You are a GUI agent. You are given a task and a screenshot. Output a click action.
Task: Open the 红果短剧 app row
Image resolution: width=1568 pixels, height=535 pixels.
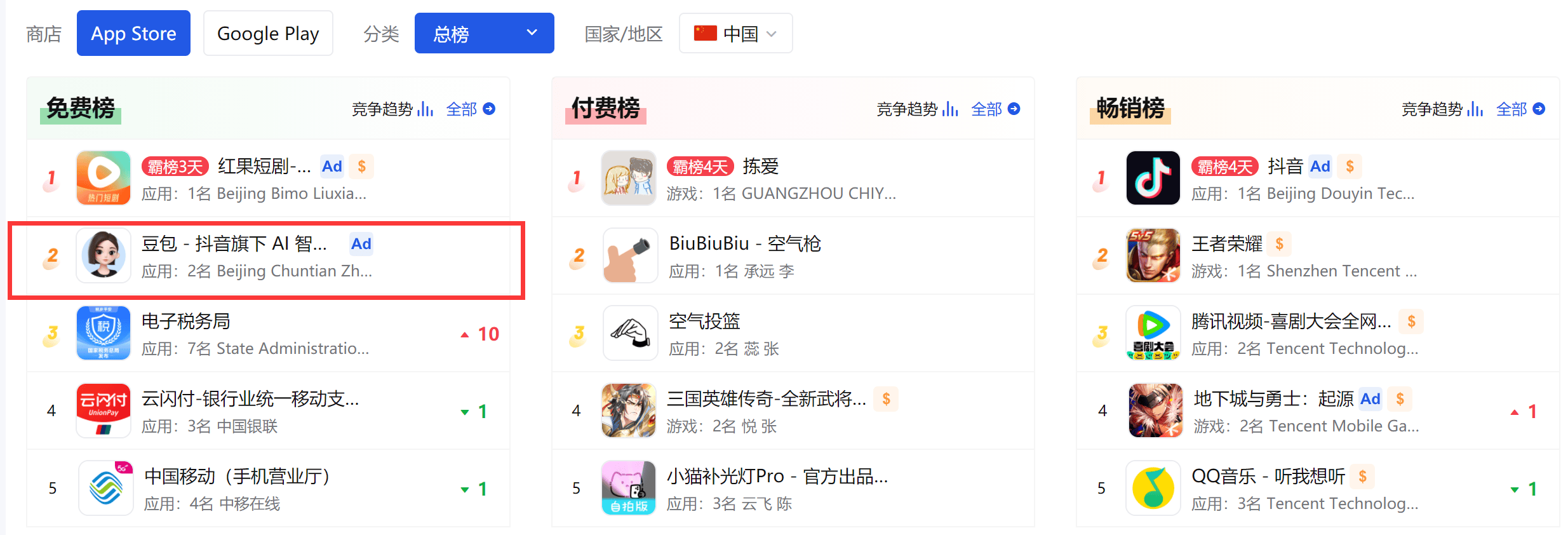pyautogui.click(x=264, y=166)
